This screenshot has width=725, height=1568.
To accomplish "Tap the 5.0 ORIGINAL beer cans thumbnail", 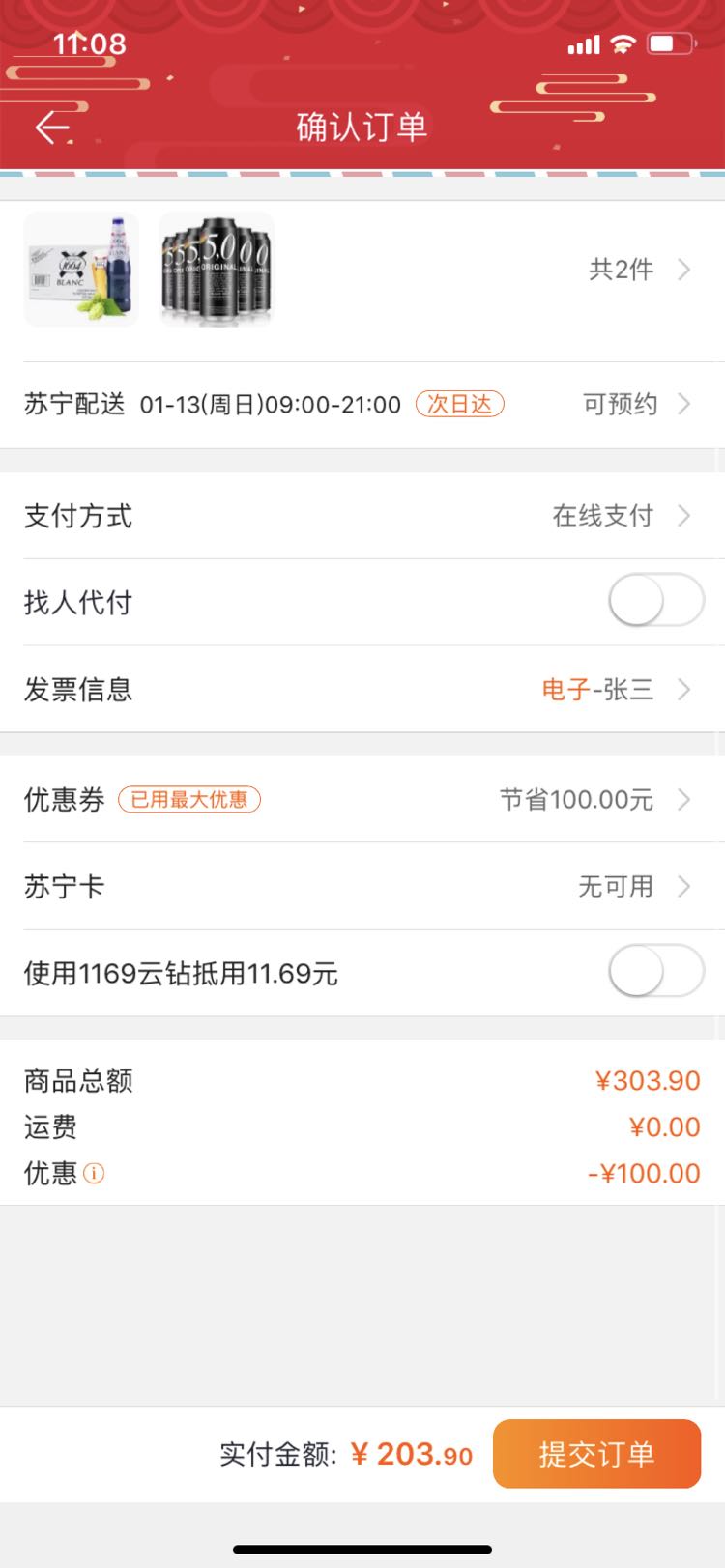I will pyautogui.click(x=216, y=270).
